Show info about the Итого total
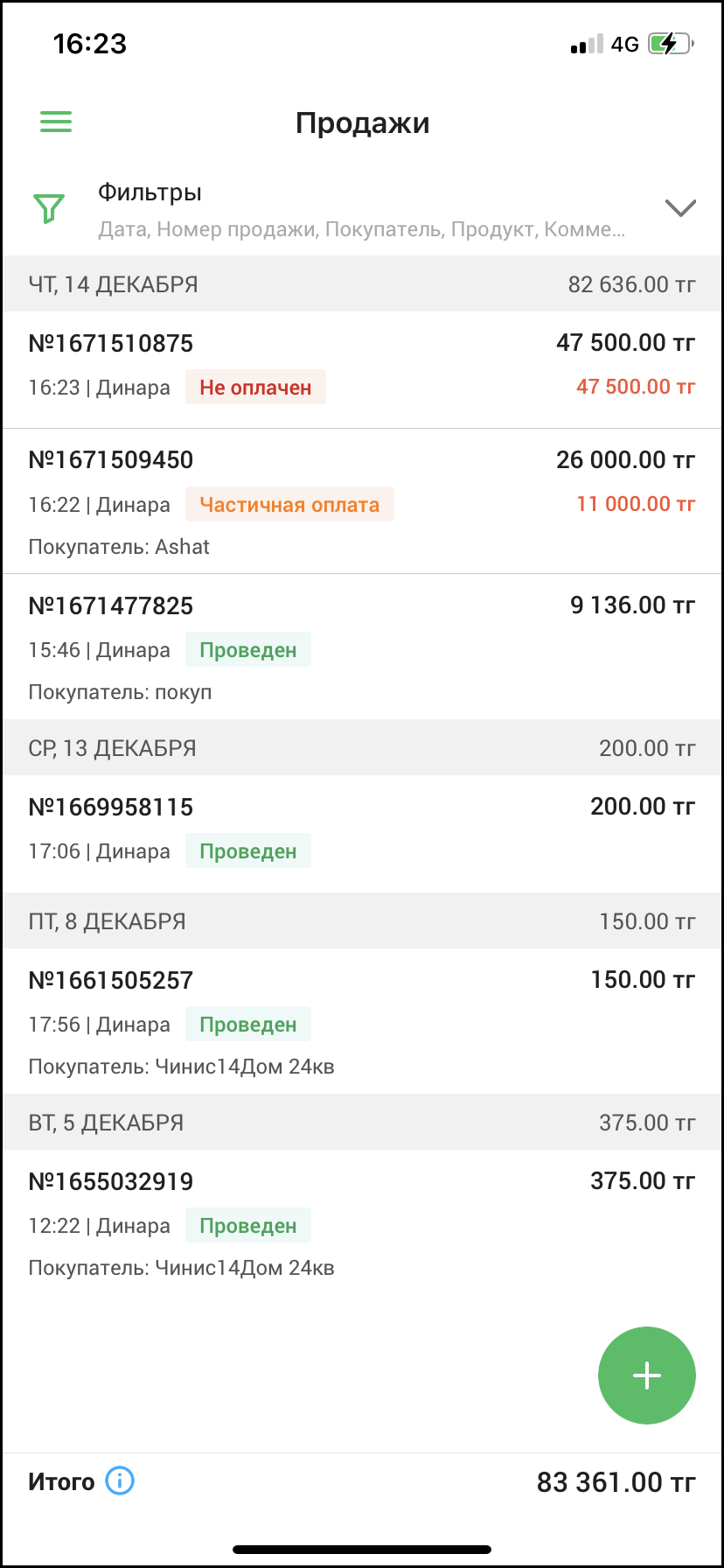724x1568 pixels. [120, 1481]
